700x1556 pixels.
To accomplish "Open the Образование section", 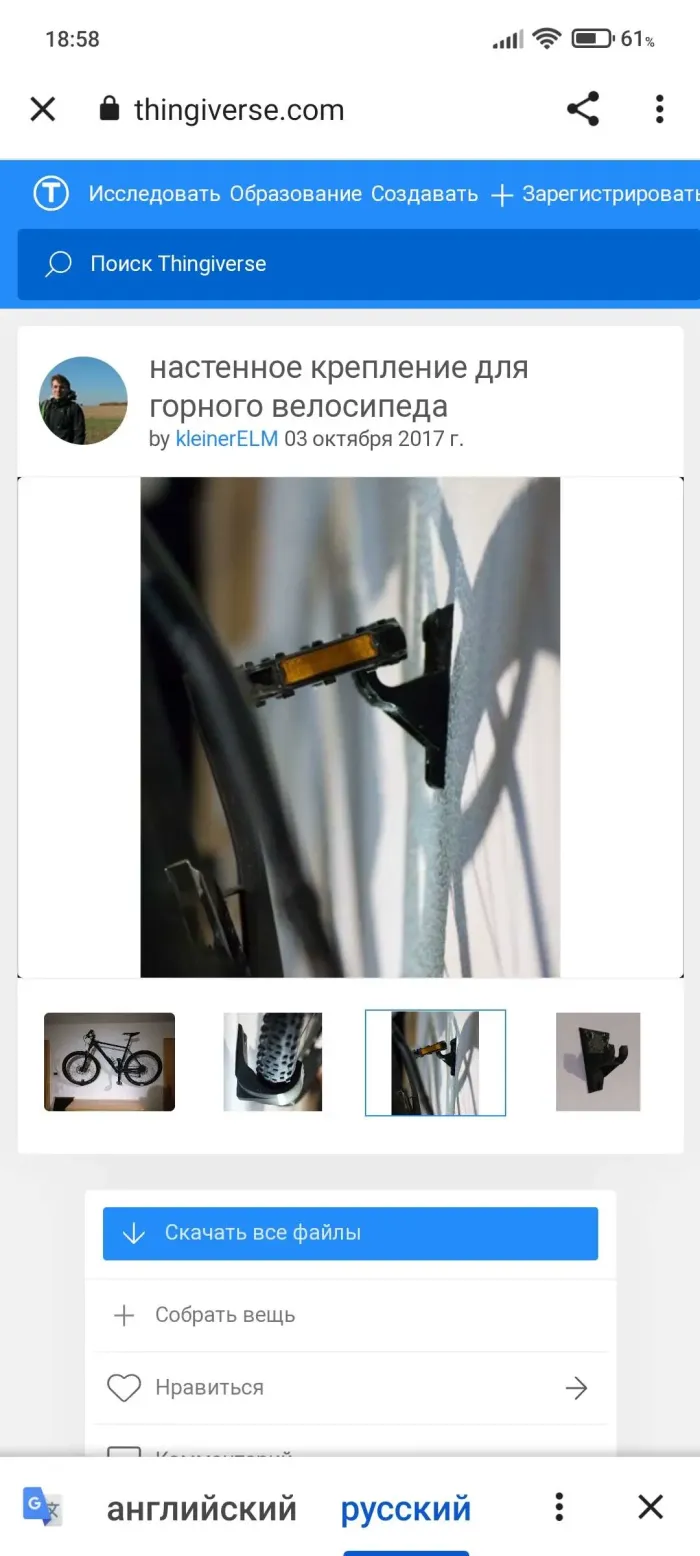I will pyautogui.click(x=295, y=194).
